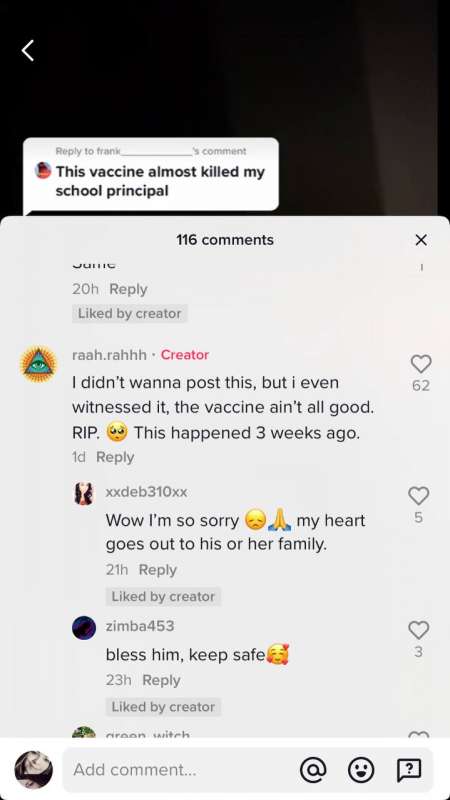Mention someone with the @ icon
This screenshot has height=800, width=450.
coord(313,769)
